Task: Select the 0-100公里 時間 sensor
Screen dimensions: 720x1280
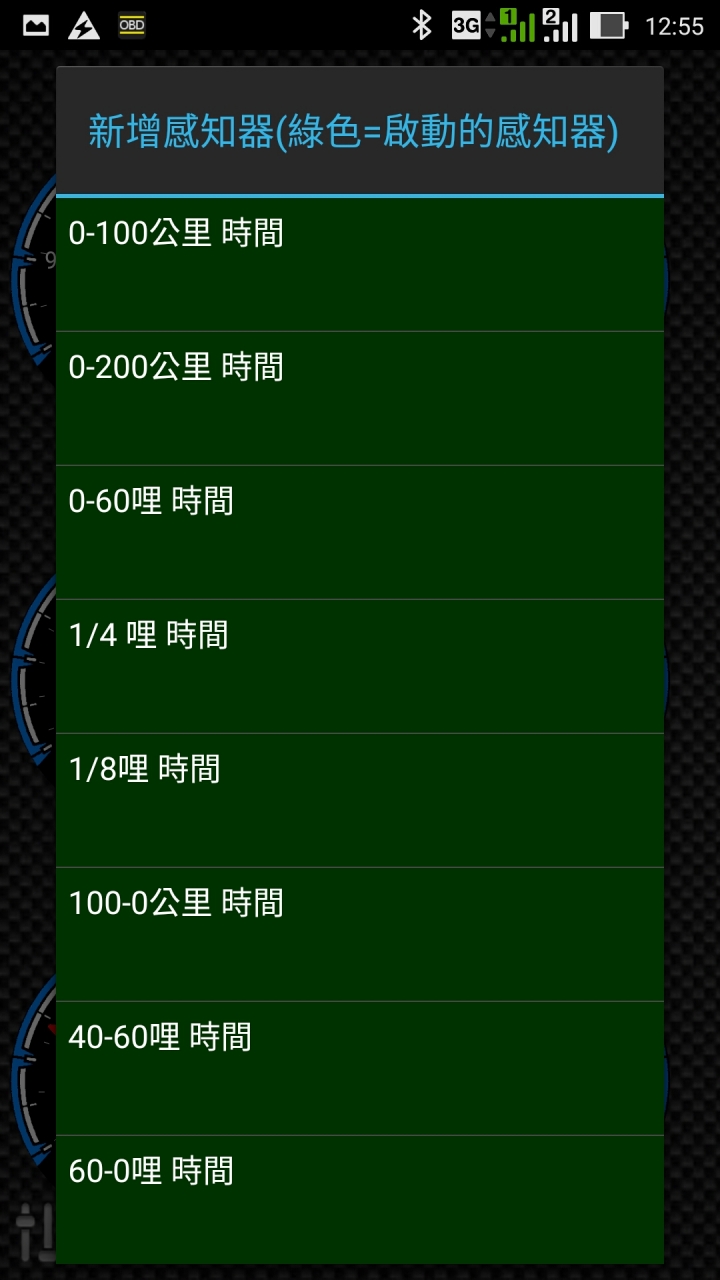Action: point(360,265)
